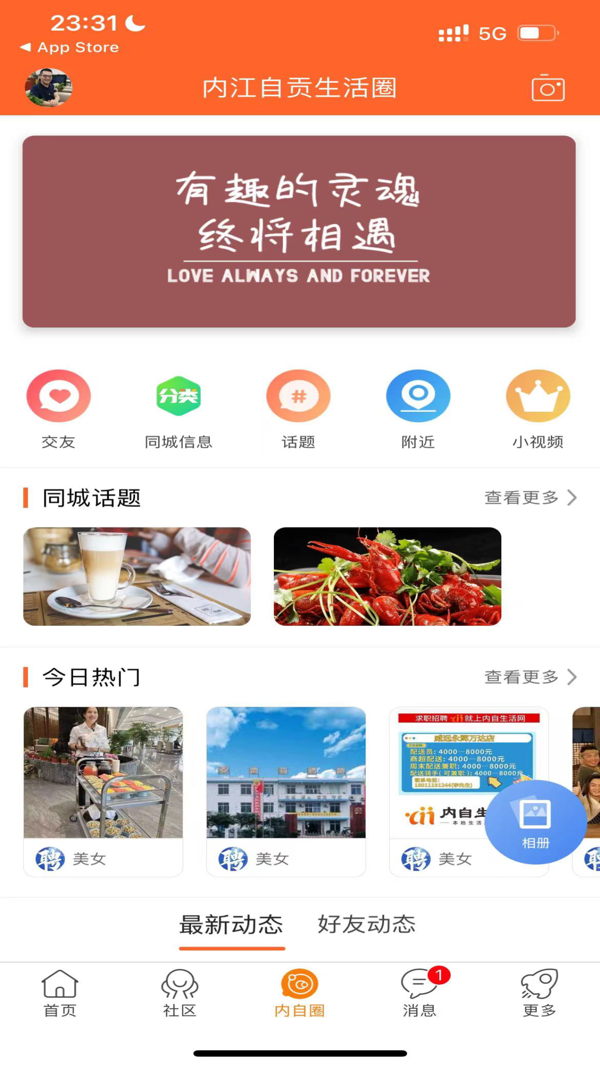The height and width of the screenshot is (1067, 600).
Task: Open the crayfish topic card
Action: pos(387,576)
